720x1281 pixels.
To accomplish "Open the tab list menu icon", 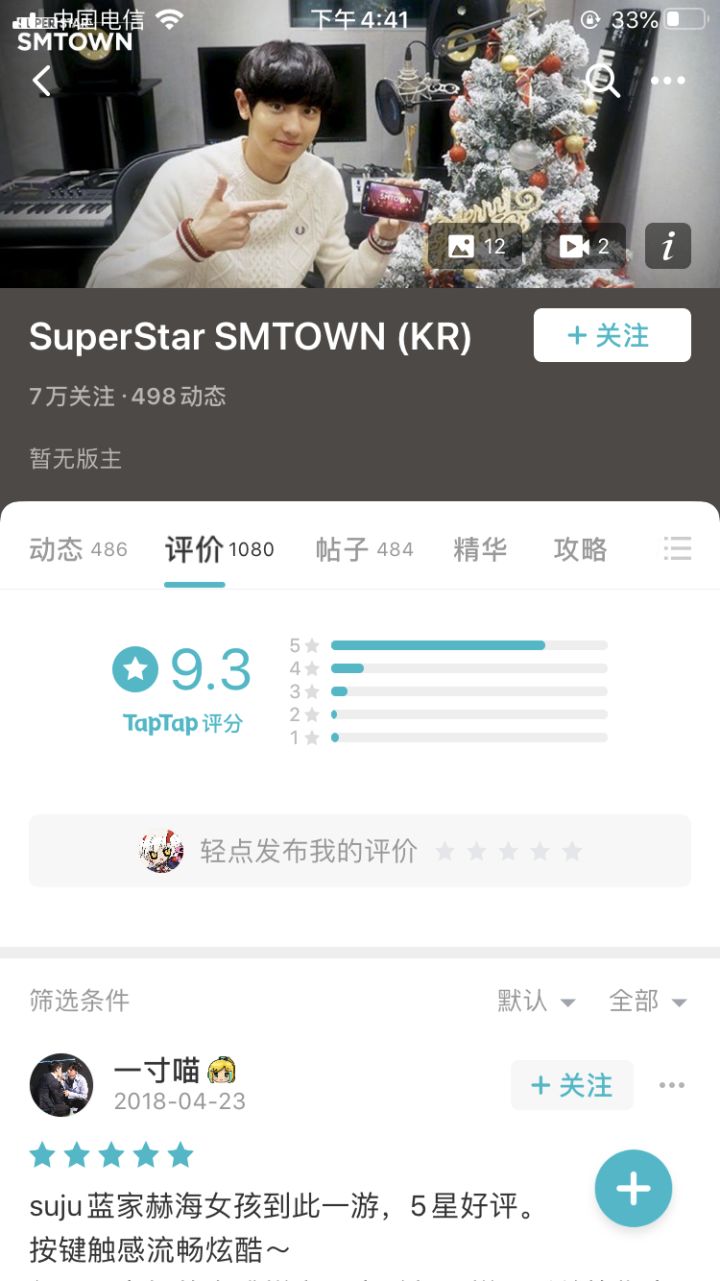I will click(x=677, y=548).
